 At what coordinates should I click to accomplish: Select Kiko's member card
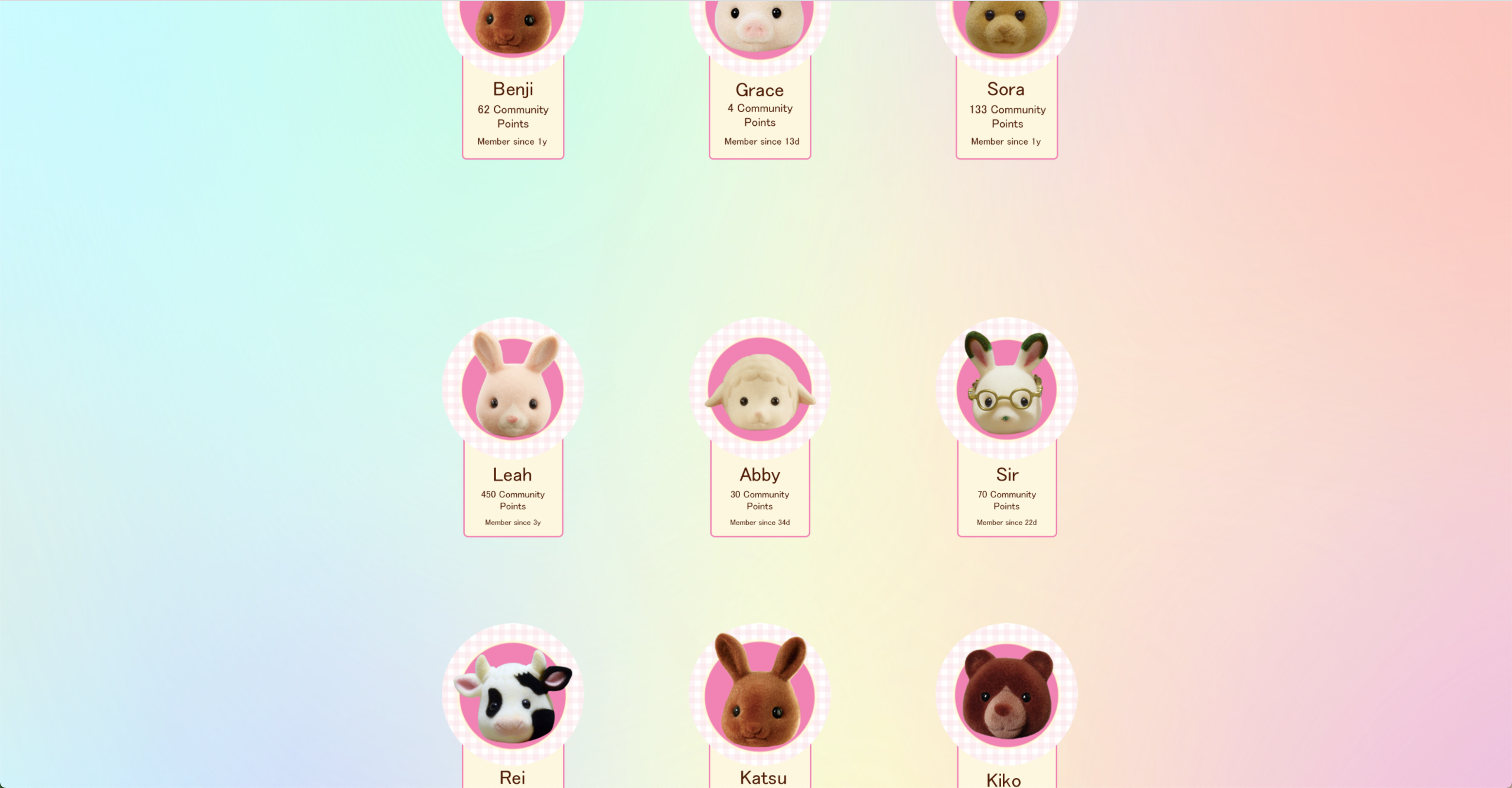tap(1006, 768)
